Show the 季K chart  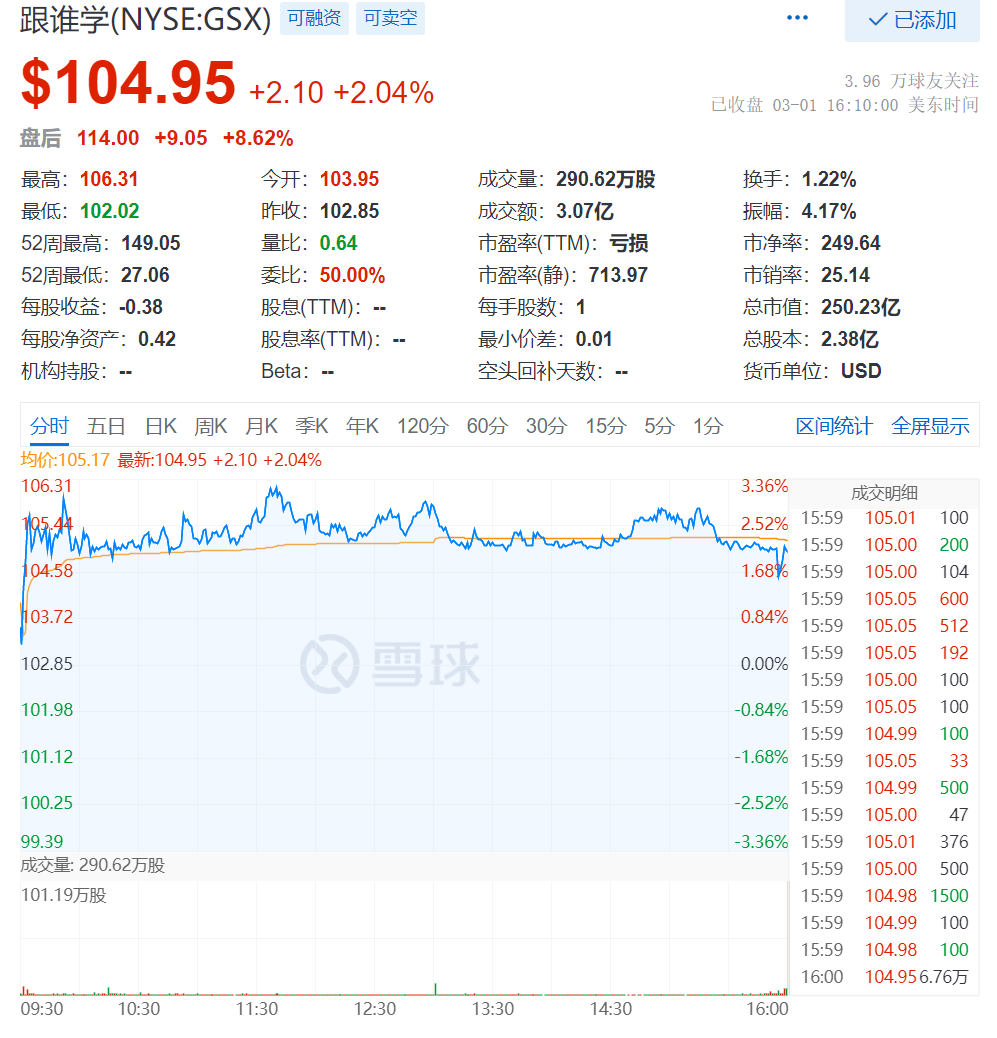click(311, 426)
